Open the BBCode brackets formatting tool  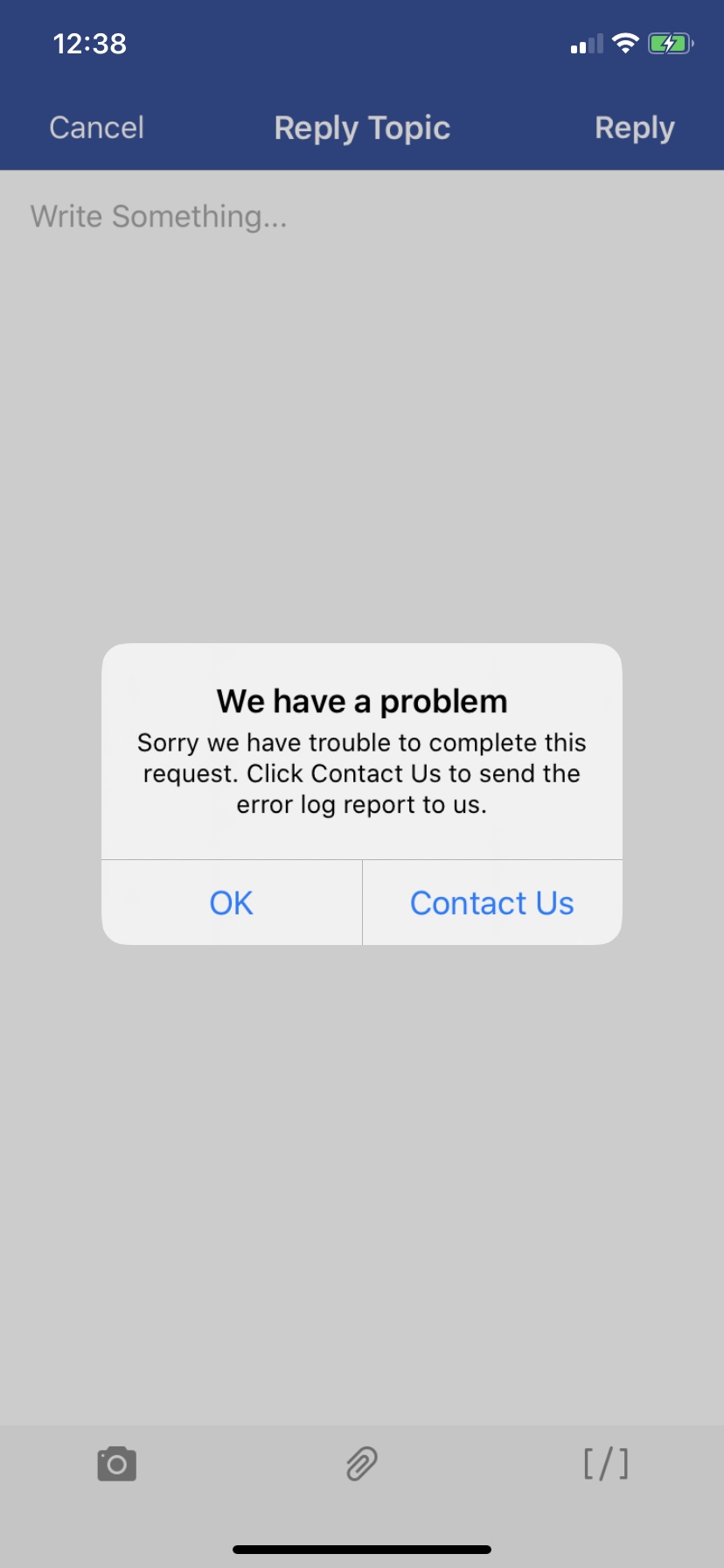click(x=606, y=1463)
